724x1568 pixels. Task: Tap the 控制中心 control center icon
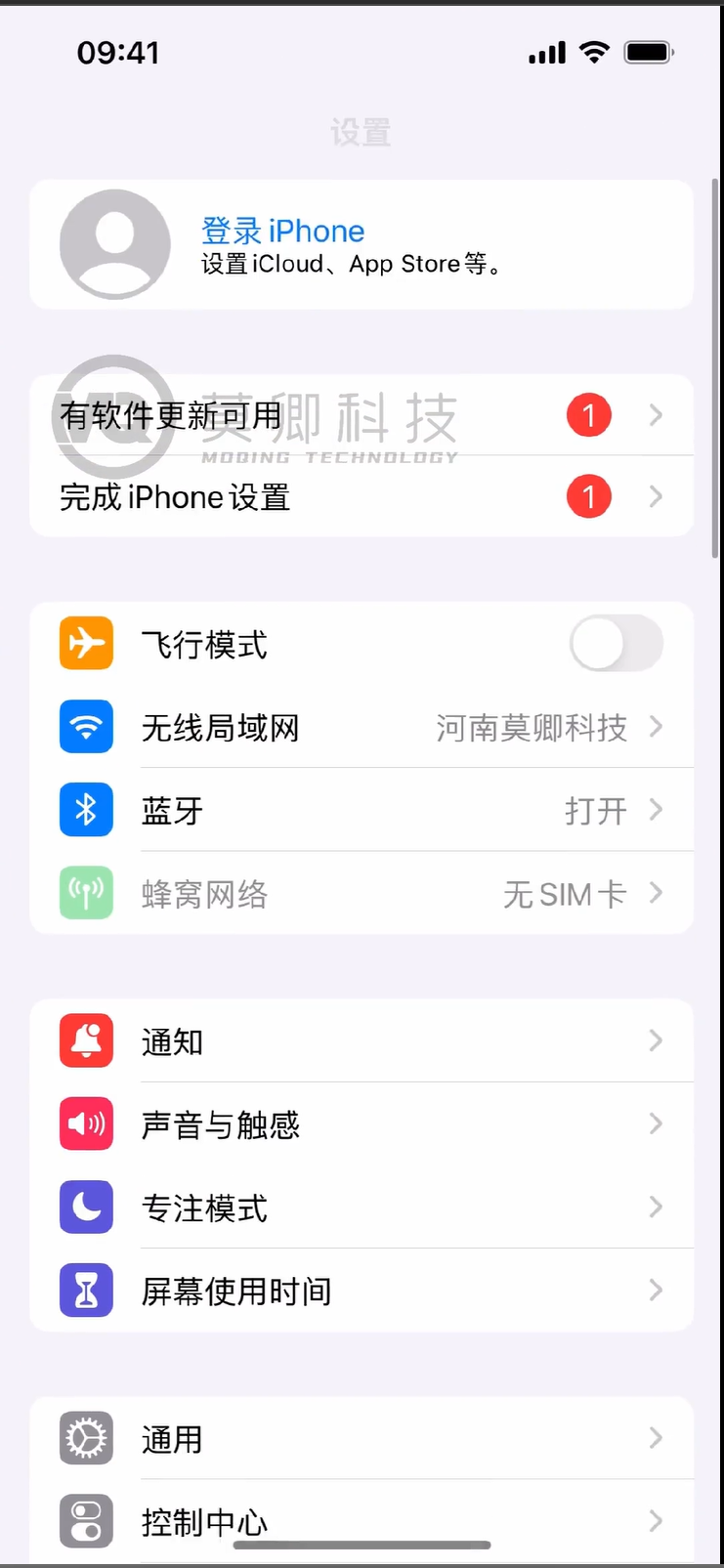(x=86, y=1521)
